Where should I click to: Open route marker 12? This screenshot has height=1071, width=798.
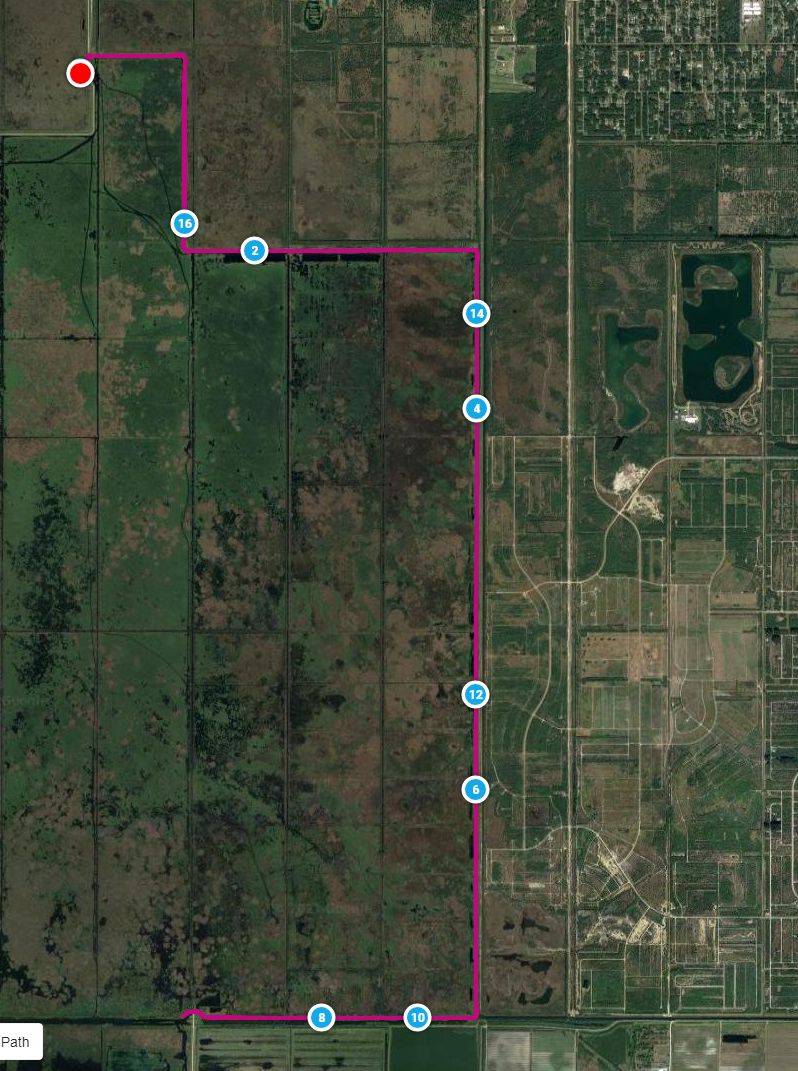[x=476, y=694]
